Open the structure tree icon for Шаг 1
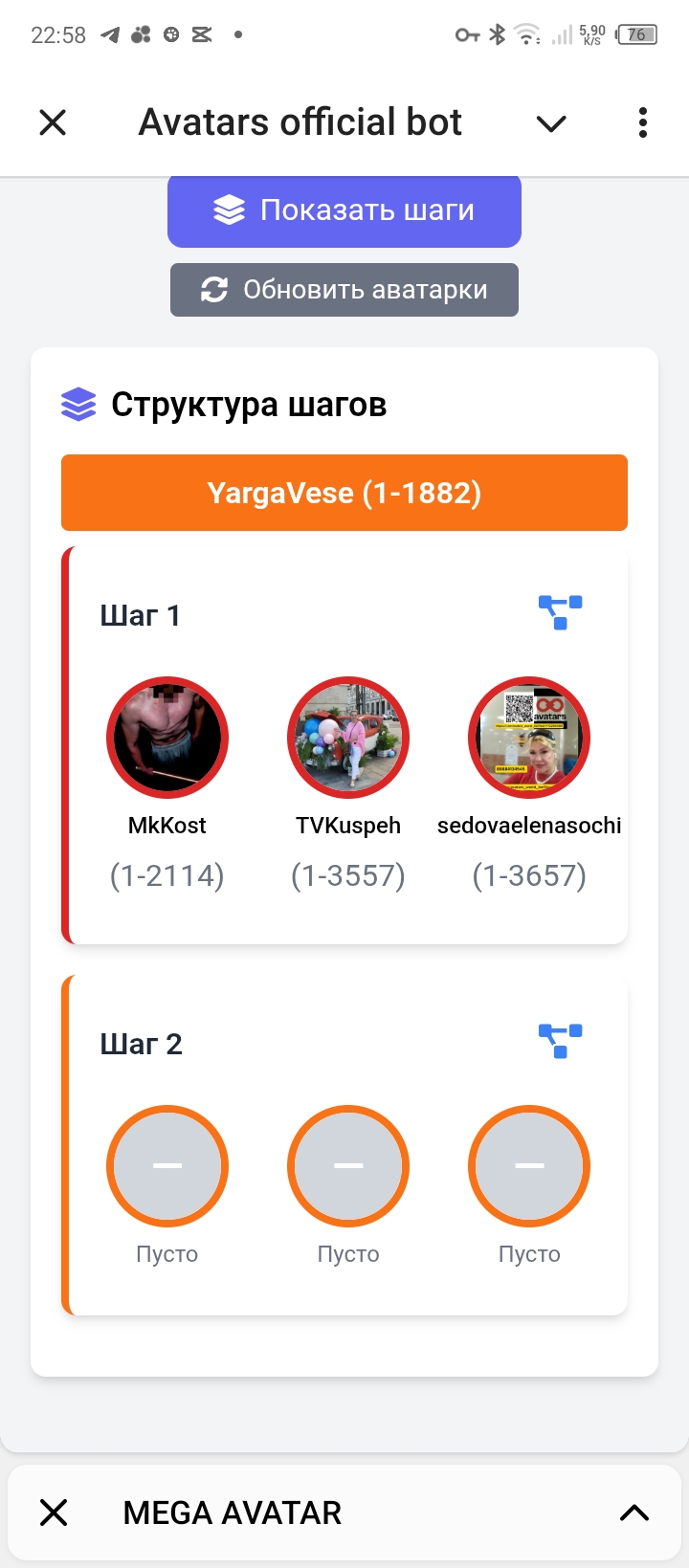Screen dimensions: 689x1568 [560, 612]
